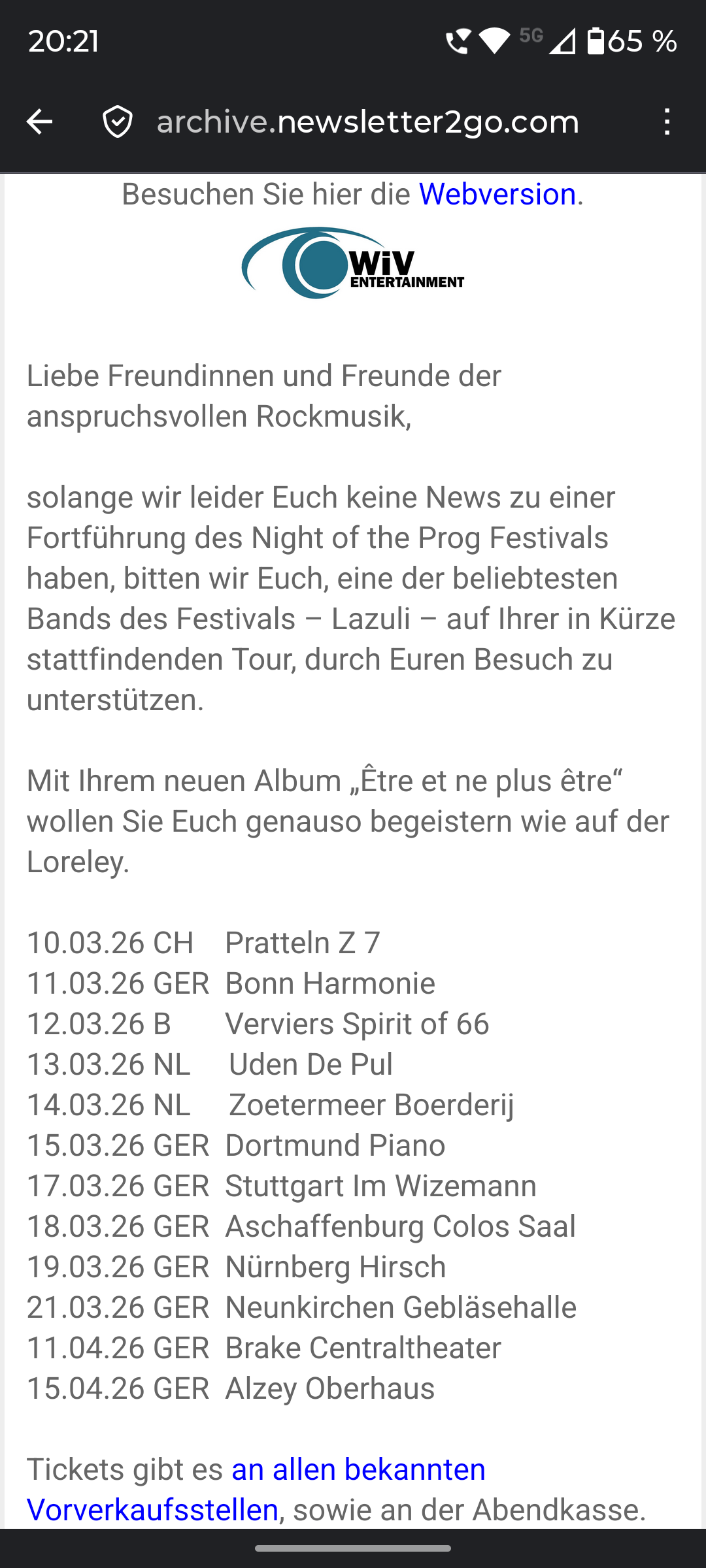Go back using the toolbar arrow
706x1568 pixels.
tap(39, 122)
